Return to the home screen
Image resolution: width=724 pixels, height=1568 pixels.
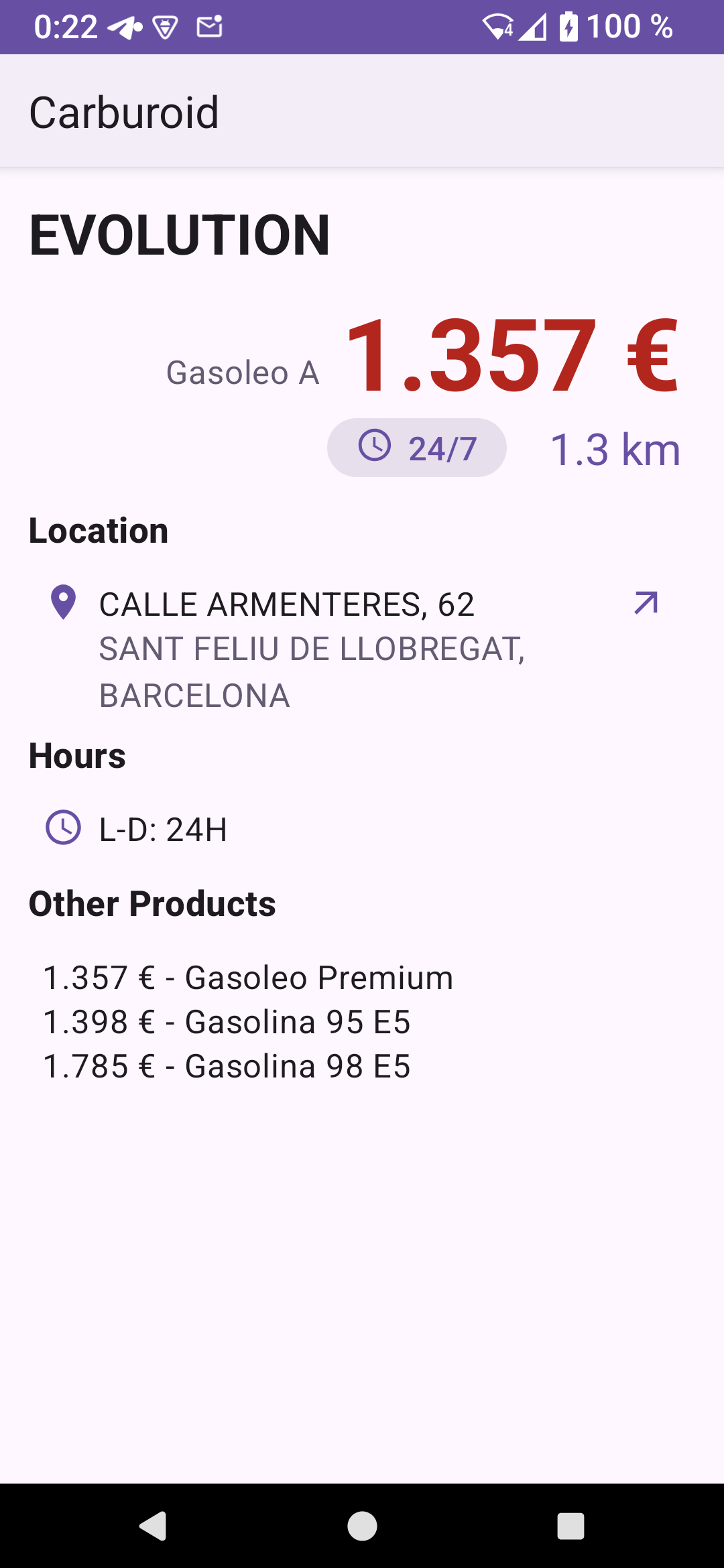click(362, 1526)
